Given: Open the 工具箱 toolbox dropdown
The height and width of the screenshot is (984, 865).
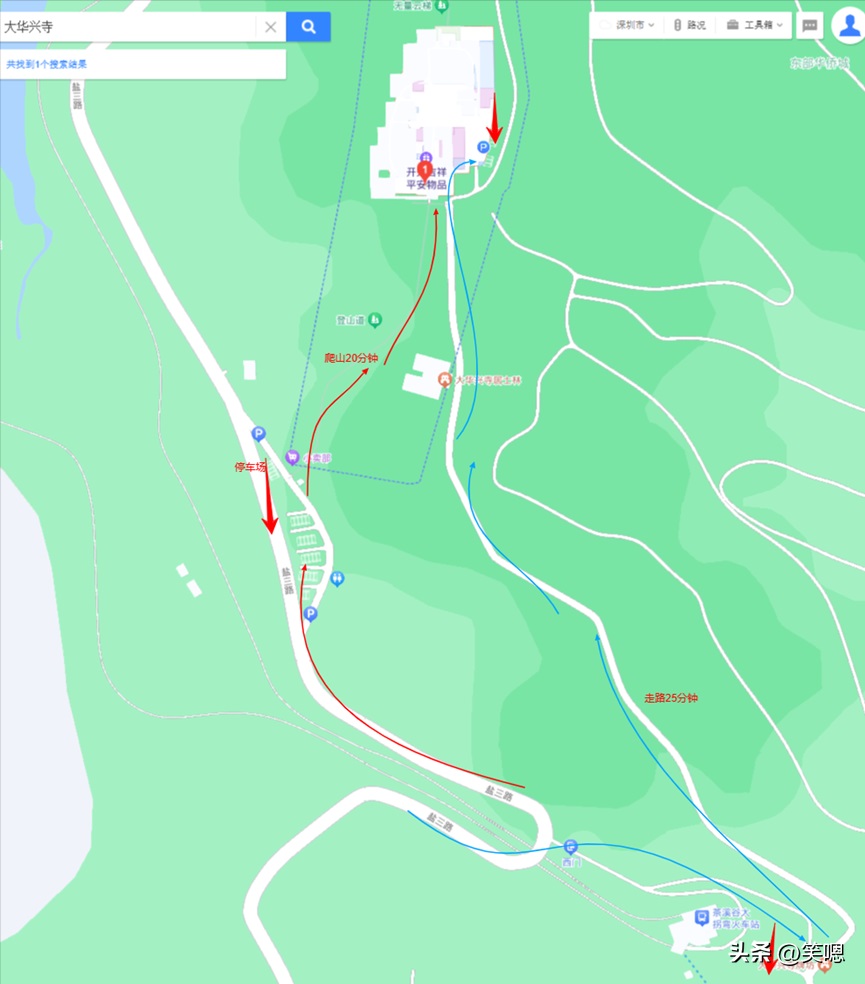Looking at the screenshot, I should click(x=755, y=25).
